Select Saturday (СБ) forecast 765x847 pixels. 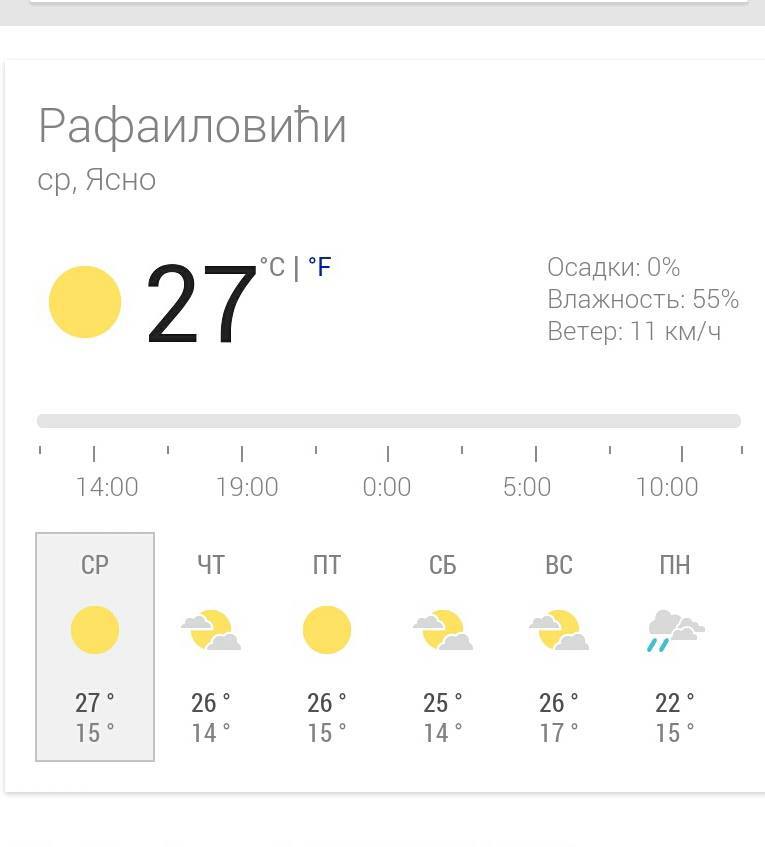coord(443,646)
